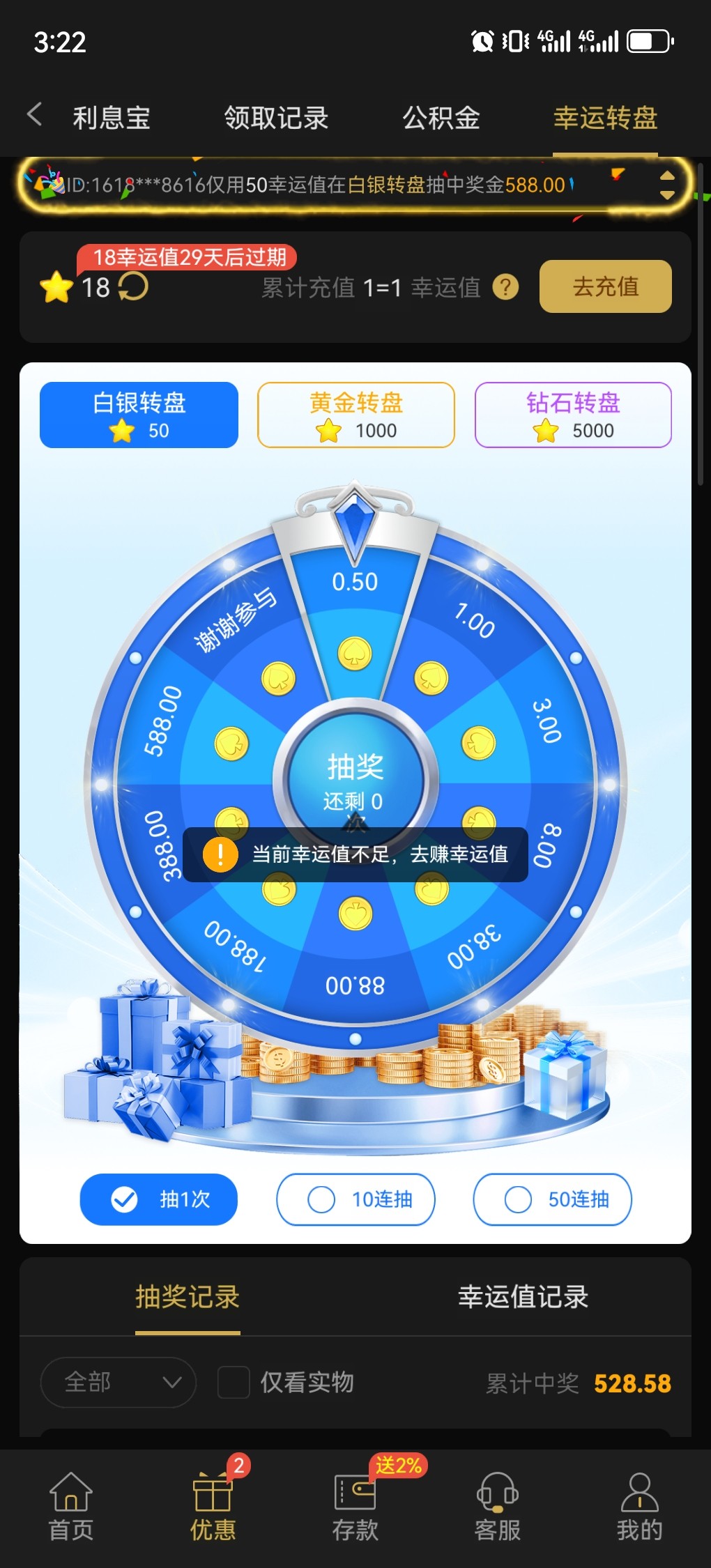Expand the 全部 filter dropdown
The height and width of the screenshot is (1568, 711).
(x=118, y=1382)
